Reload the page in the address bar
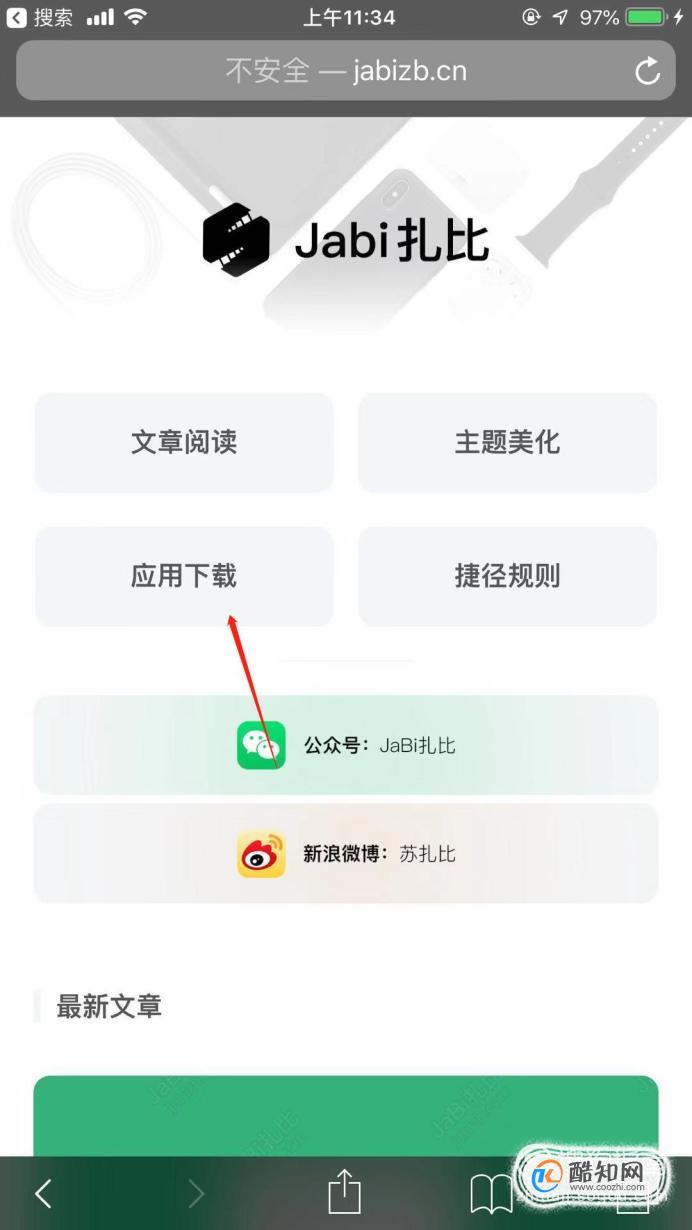Image resolution: width=692 pixels, height=1230 pixels. [x=648, y=71]
